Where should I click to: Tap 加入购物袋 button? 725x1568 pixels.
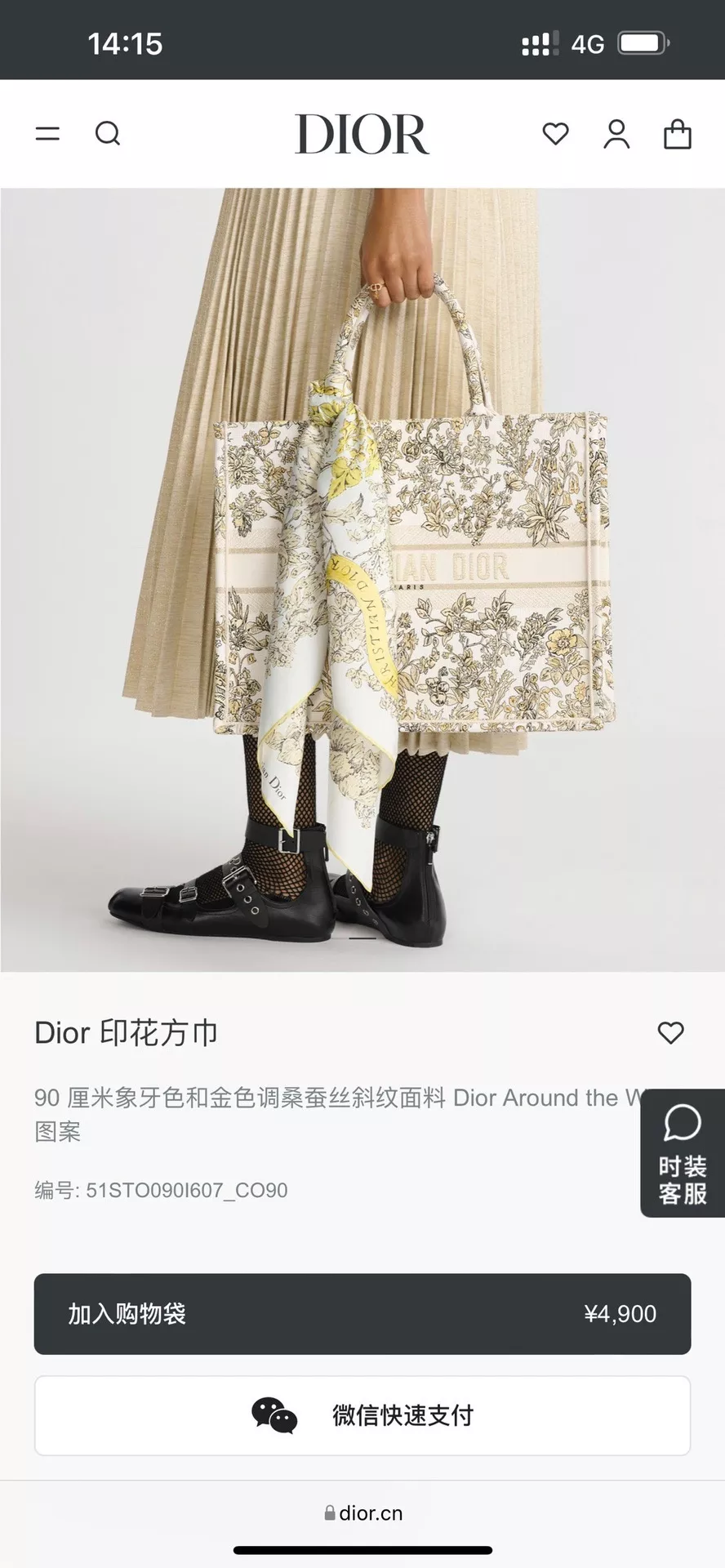tap(362, 1314)
